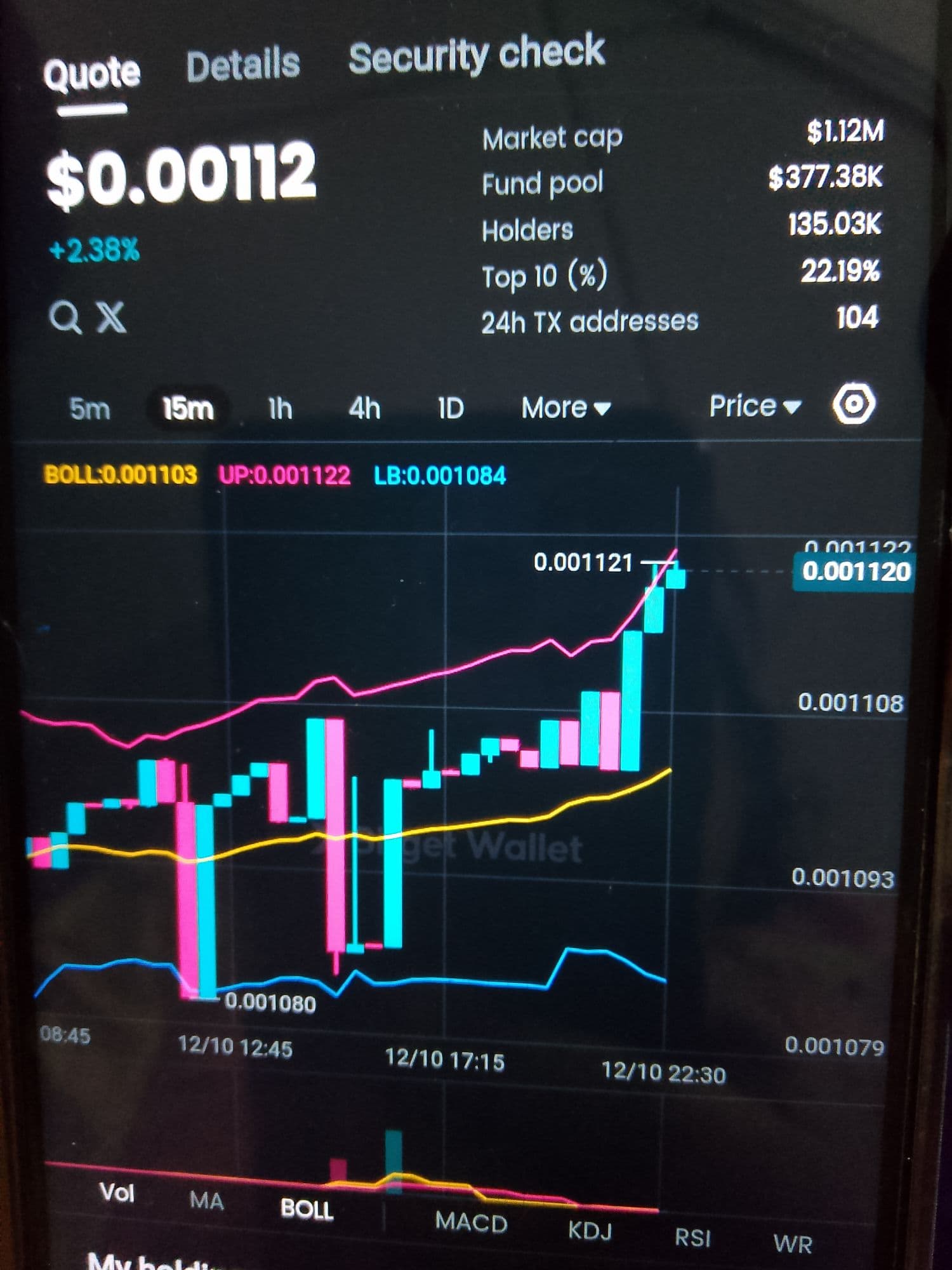Open the Security check tab
This screenshot has width=952, height=1270.
tap(477, 55)
